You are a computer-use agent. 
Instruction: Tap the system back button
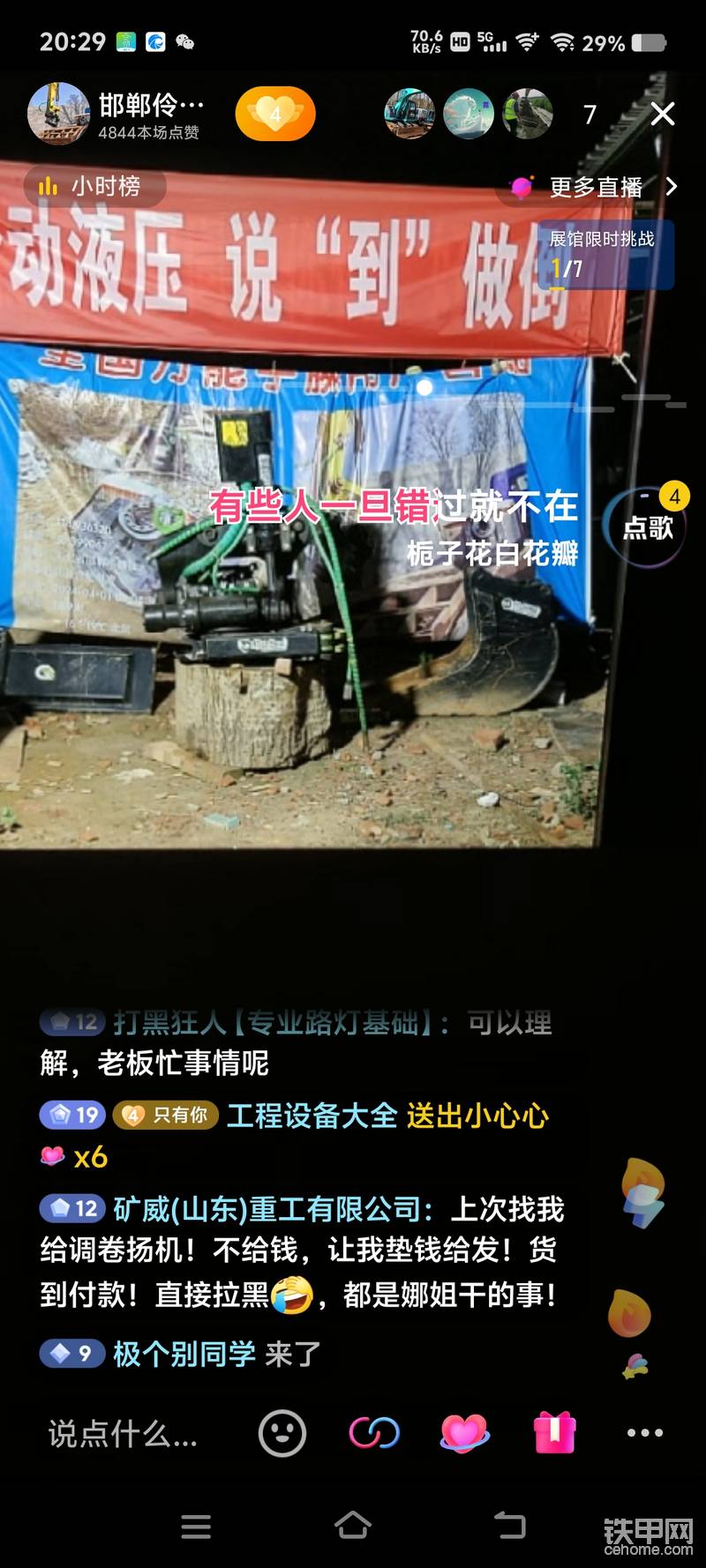tap(509, 1526)
